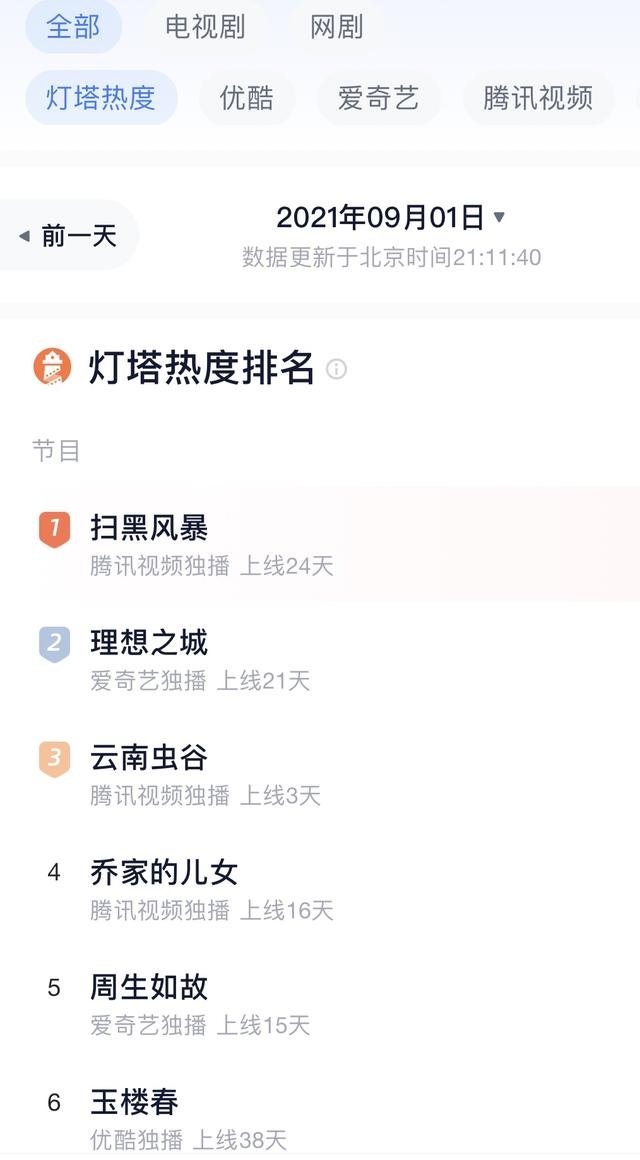640x1160 pixels.
Task: Open the 周生如故 entry
Action: click(x=320, y=1003)
